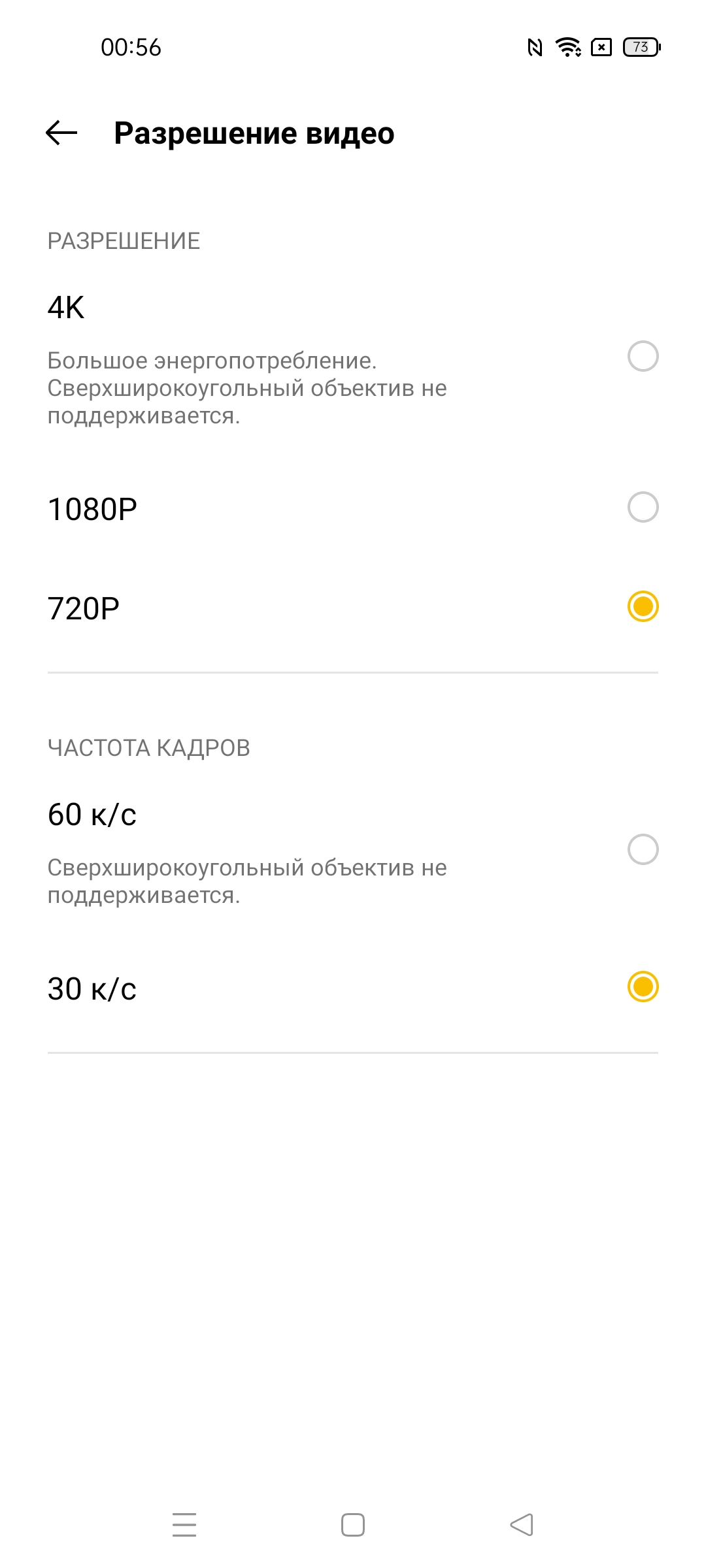Pick the 30 к/с frame rate
The image size is (706, 1568).
pos(643,987)
